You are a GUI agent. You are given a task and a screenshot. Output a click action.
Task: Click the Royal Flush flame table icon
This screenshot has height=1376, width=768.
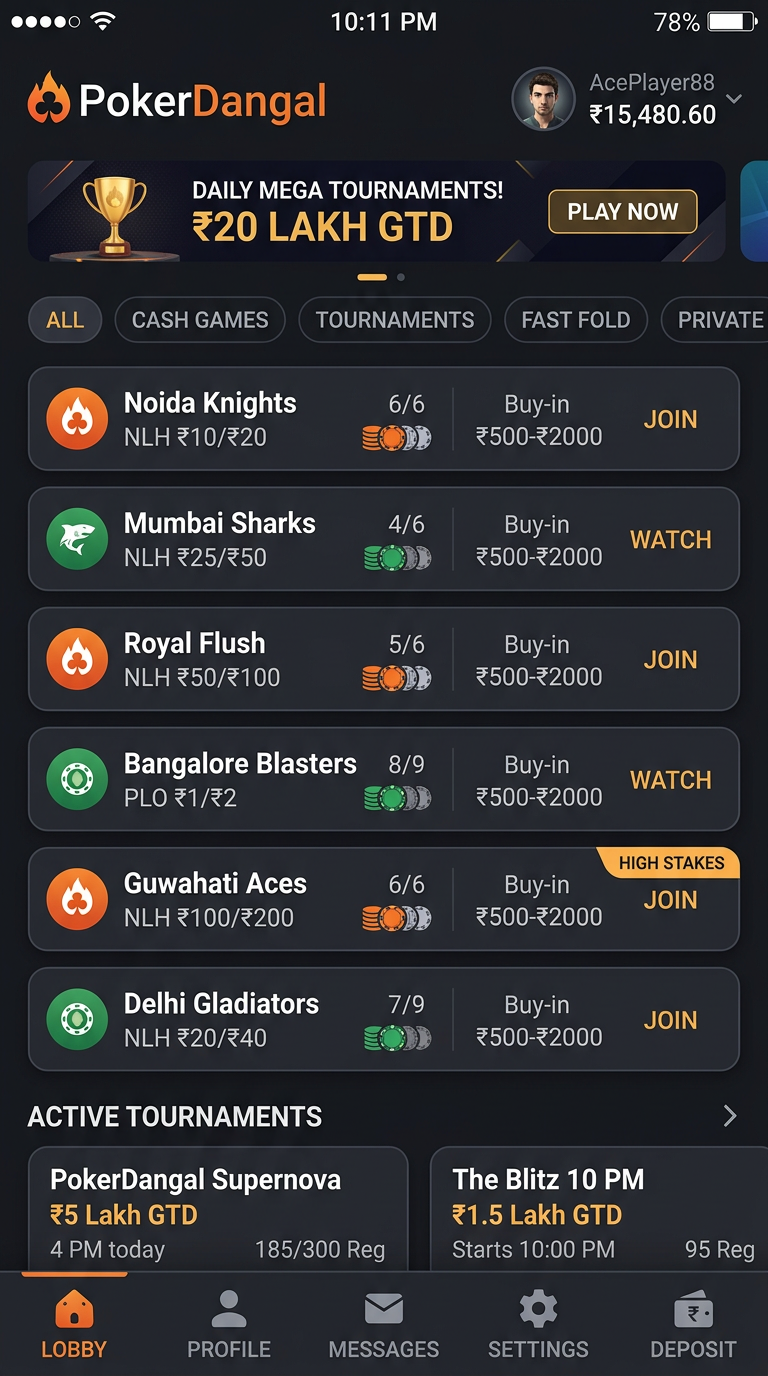tap(77, 659)
